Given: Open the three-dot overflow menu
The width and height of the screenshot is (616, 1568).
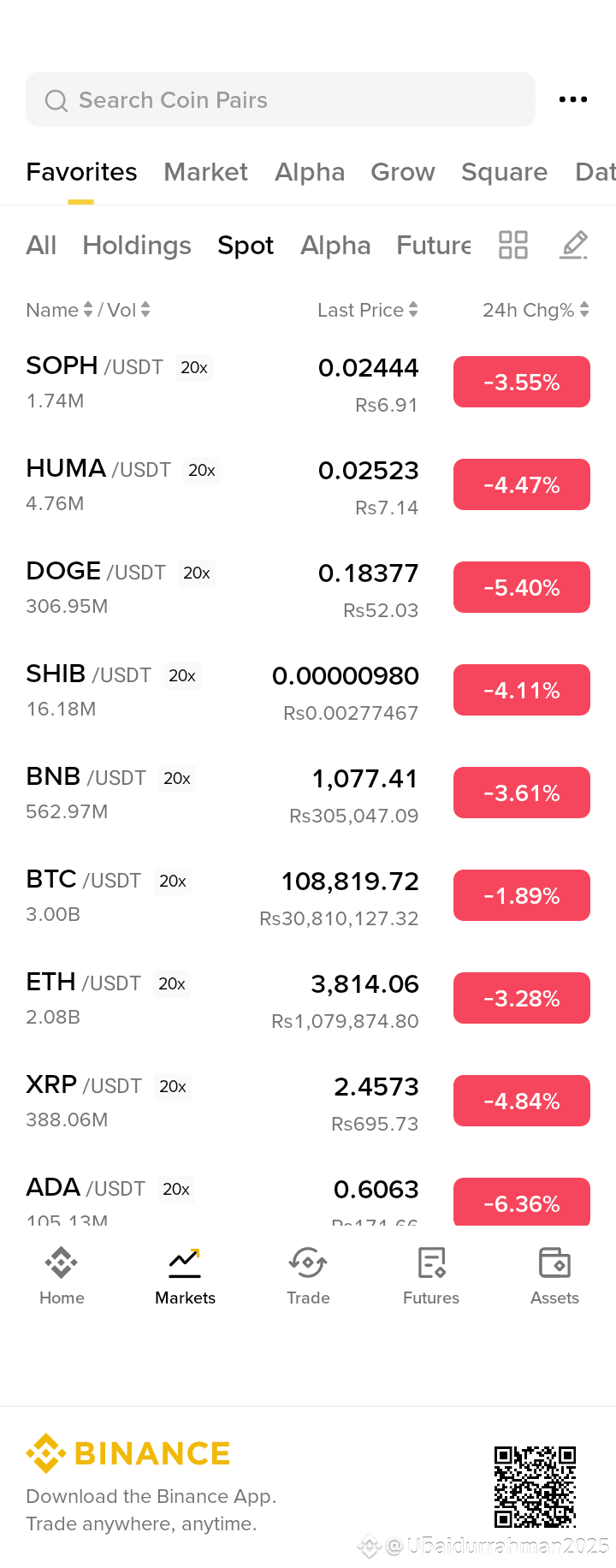Looking at the screenshot, I should (572, 99).
